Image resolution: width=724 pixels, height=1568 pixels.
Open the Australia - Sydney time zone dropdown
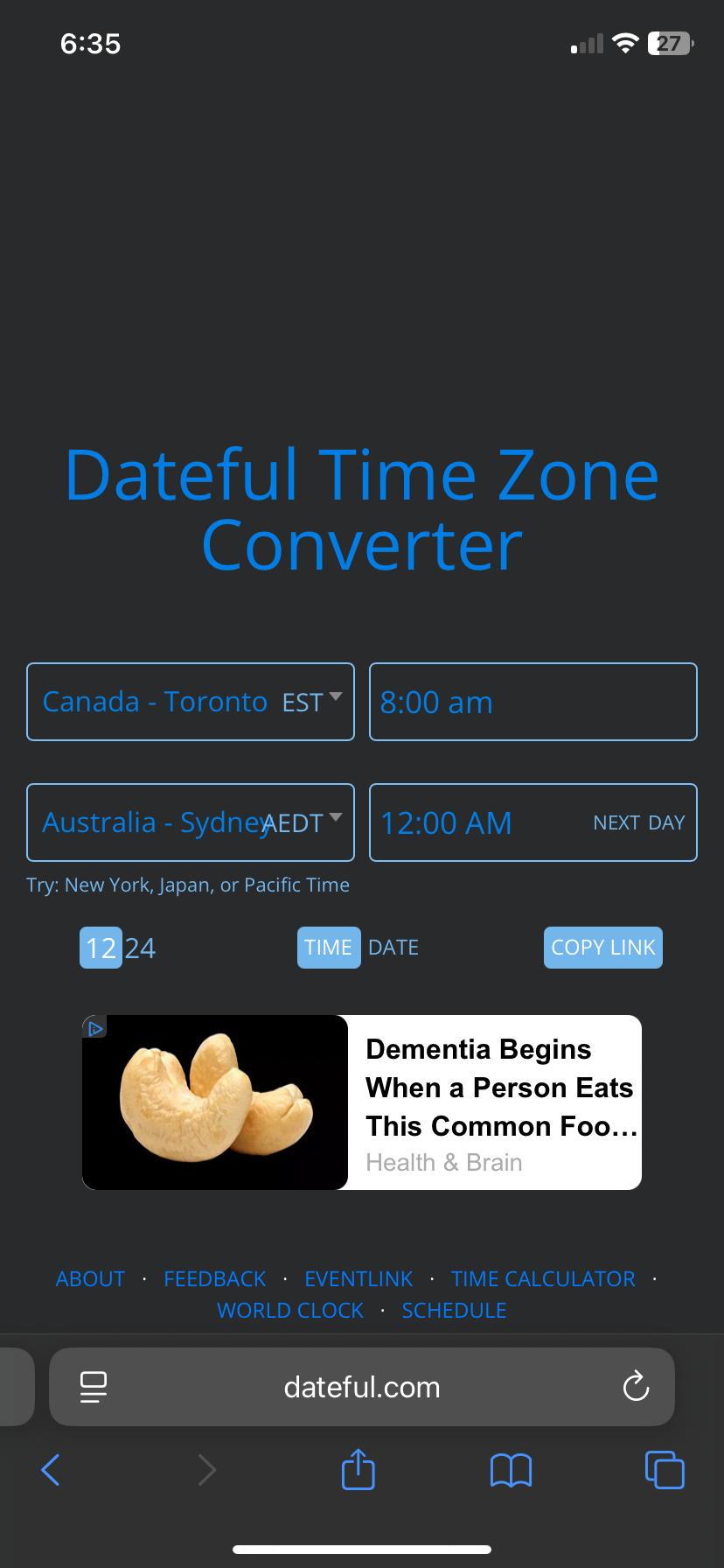[x=190, y=822]
